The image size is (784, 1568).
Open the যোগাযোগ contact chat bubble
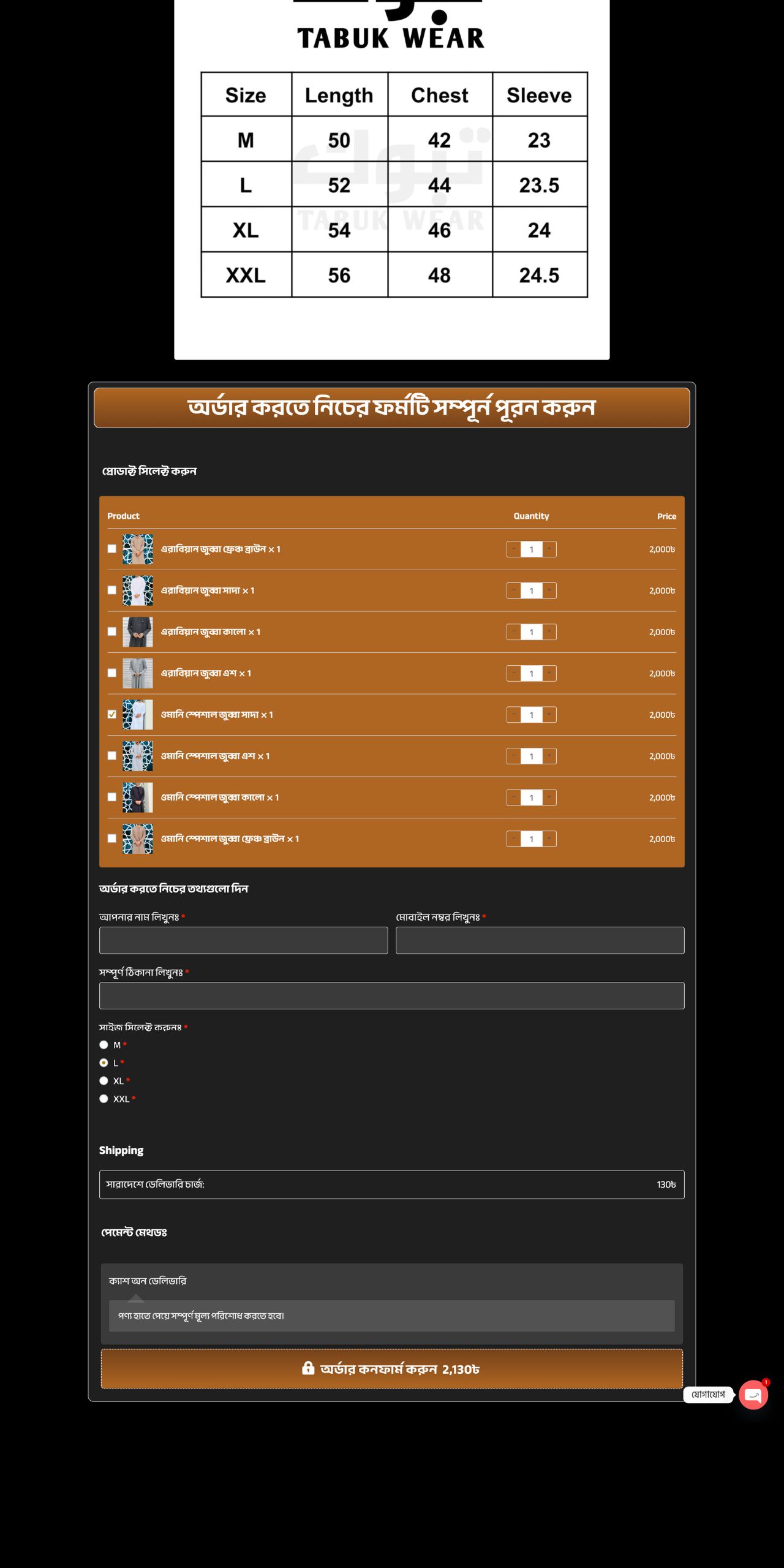[x=753, y=1395]
